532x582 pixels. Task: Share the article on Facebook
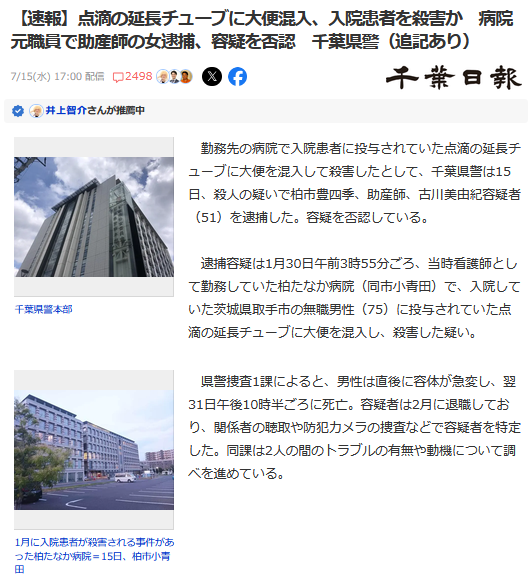click(x=237, y=76)
